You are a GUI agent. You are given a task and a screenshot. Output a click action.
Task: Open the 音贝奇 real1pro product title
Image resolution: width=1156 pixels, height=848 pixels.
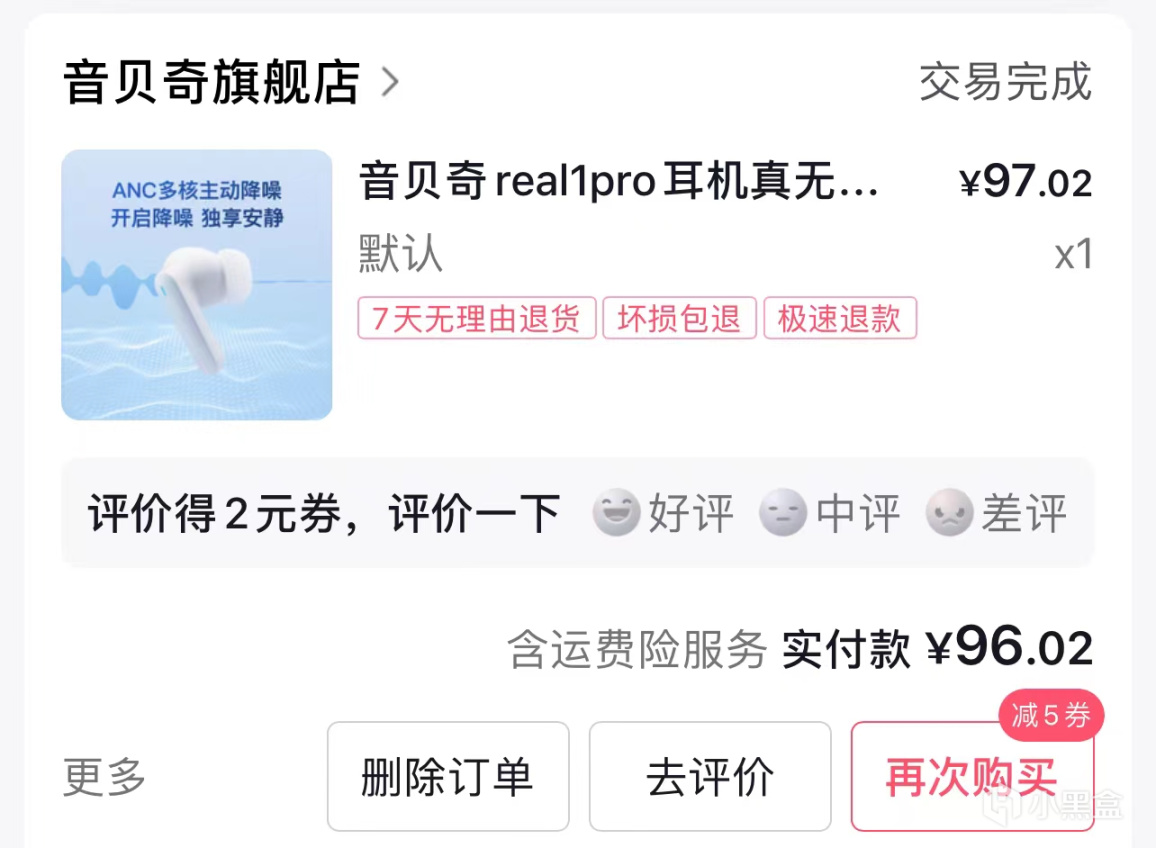(619, 183)
